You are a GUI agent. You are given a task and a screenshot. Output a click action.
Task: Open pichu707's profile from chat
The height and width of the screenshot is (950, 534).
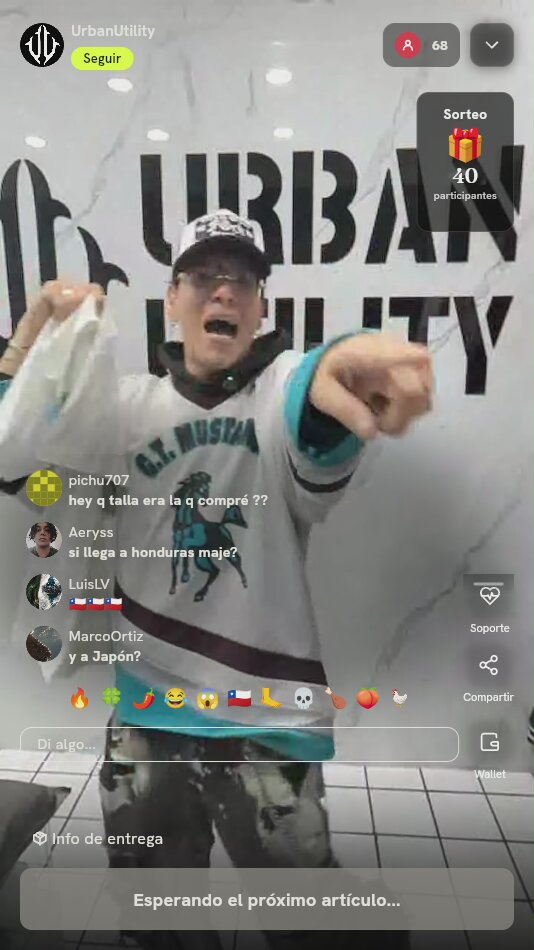pos(44,488)
